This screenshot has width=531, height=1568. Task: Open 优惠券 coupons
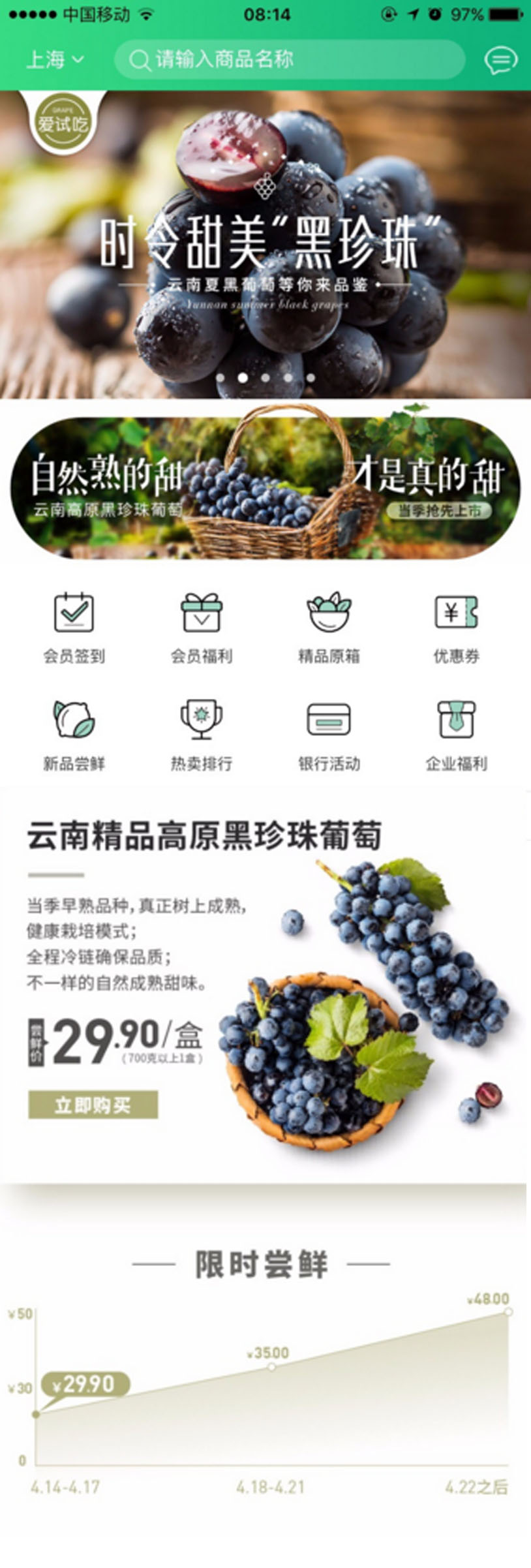tap(456, 627)
